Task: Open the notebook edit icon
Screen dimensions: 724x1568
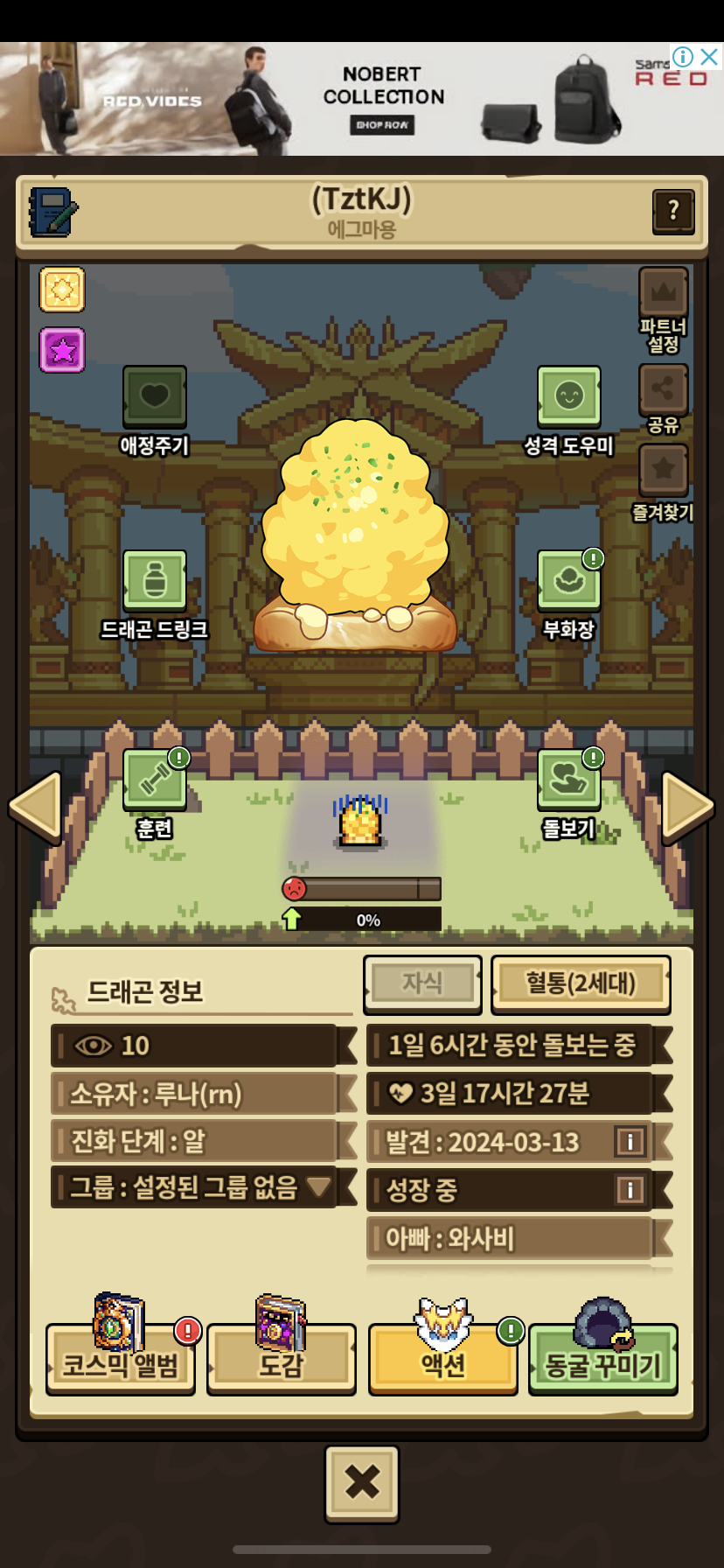Action: [53, 212]
